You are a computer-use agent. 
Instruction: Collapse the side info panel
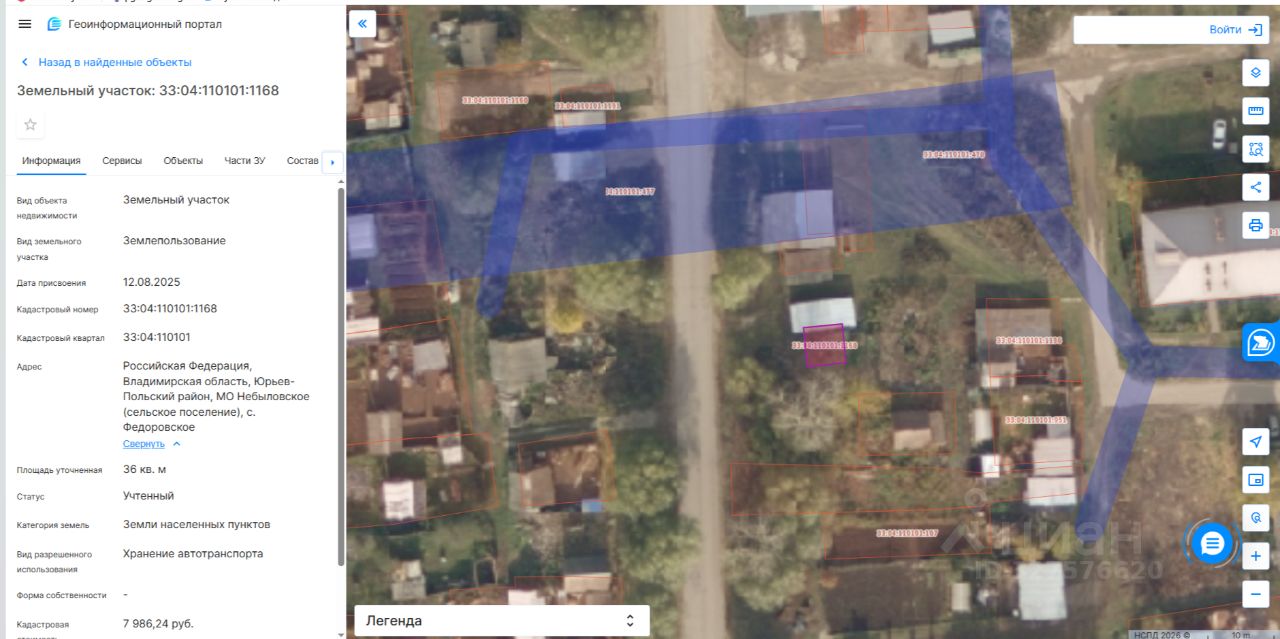point(362,24)
